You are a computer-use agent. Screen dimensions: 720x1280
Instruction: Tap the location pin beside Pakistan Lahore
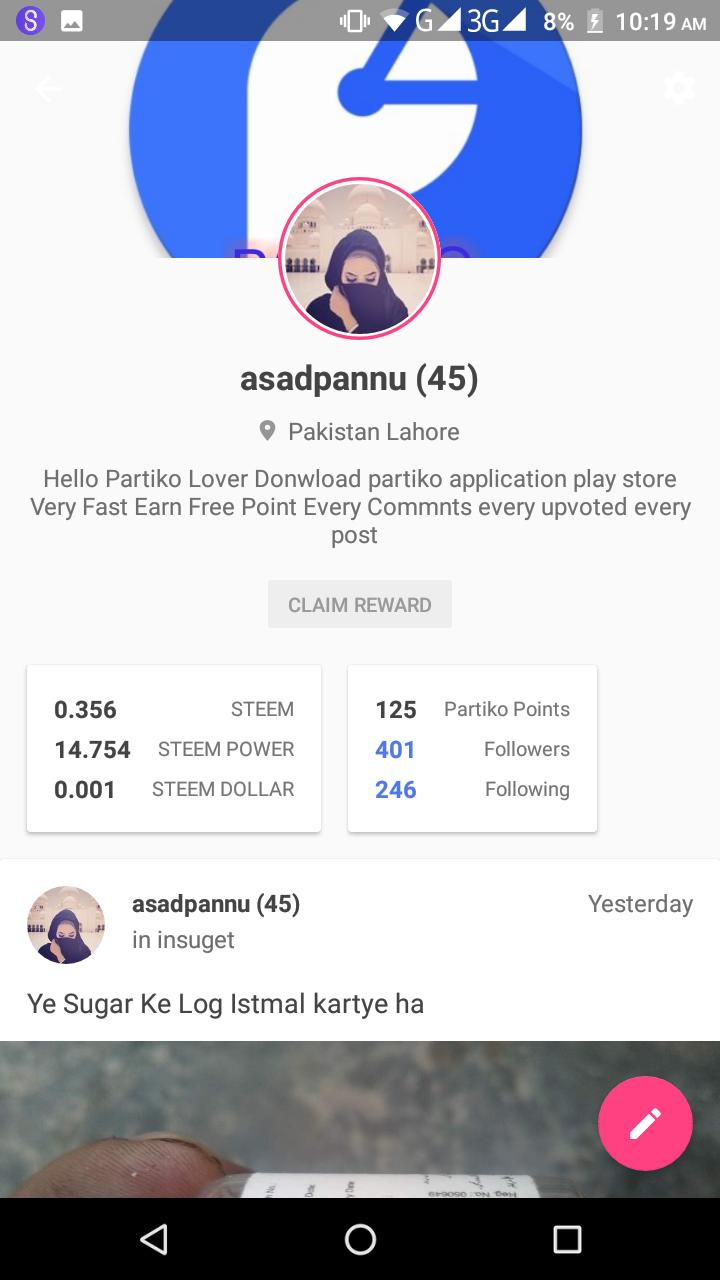[266, 430]
